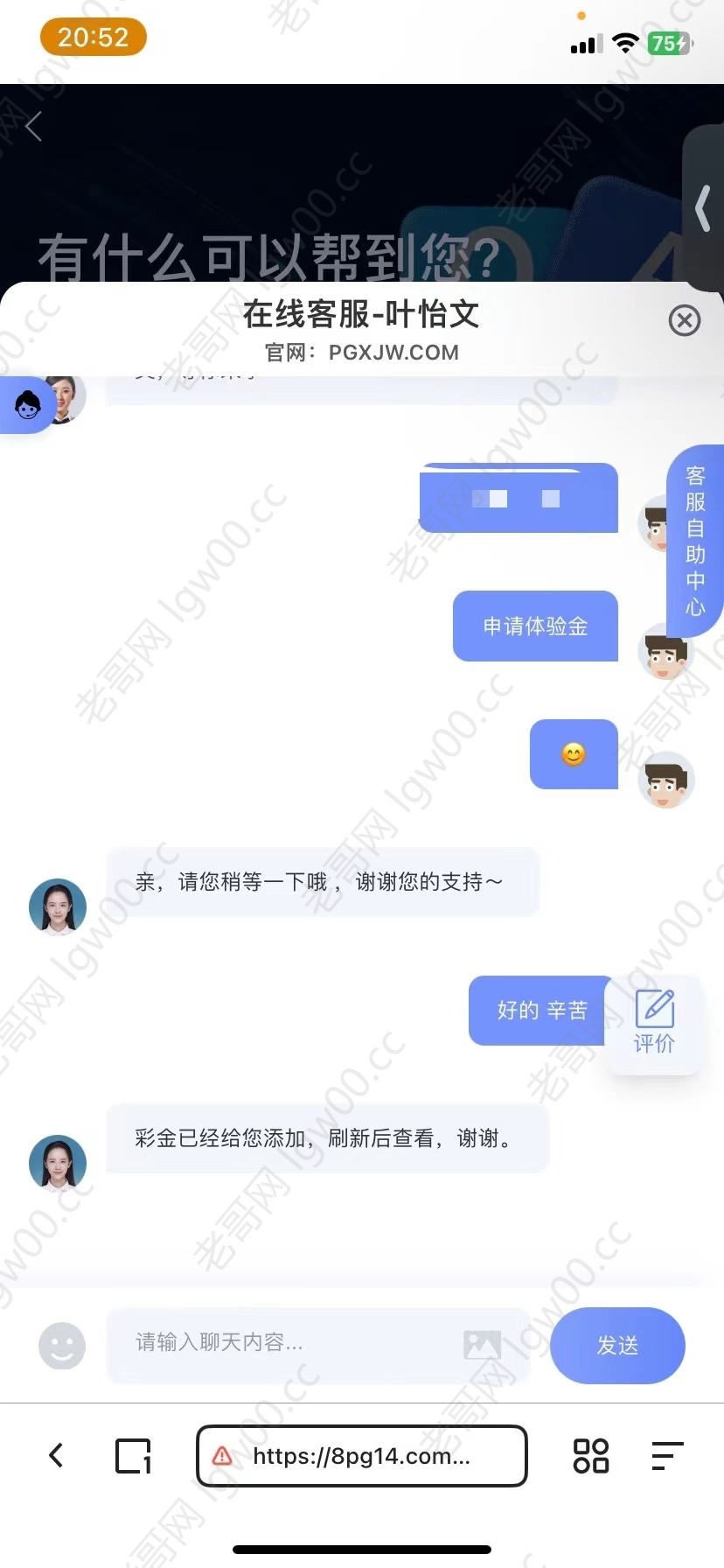Image resolution: width=724 pixels, height=1568 pixels.
Task: Tap the 评价 rate button
Action: pos(654,1022)
